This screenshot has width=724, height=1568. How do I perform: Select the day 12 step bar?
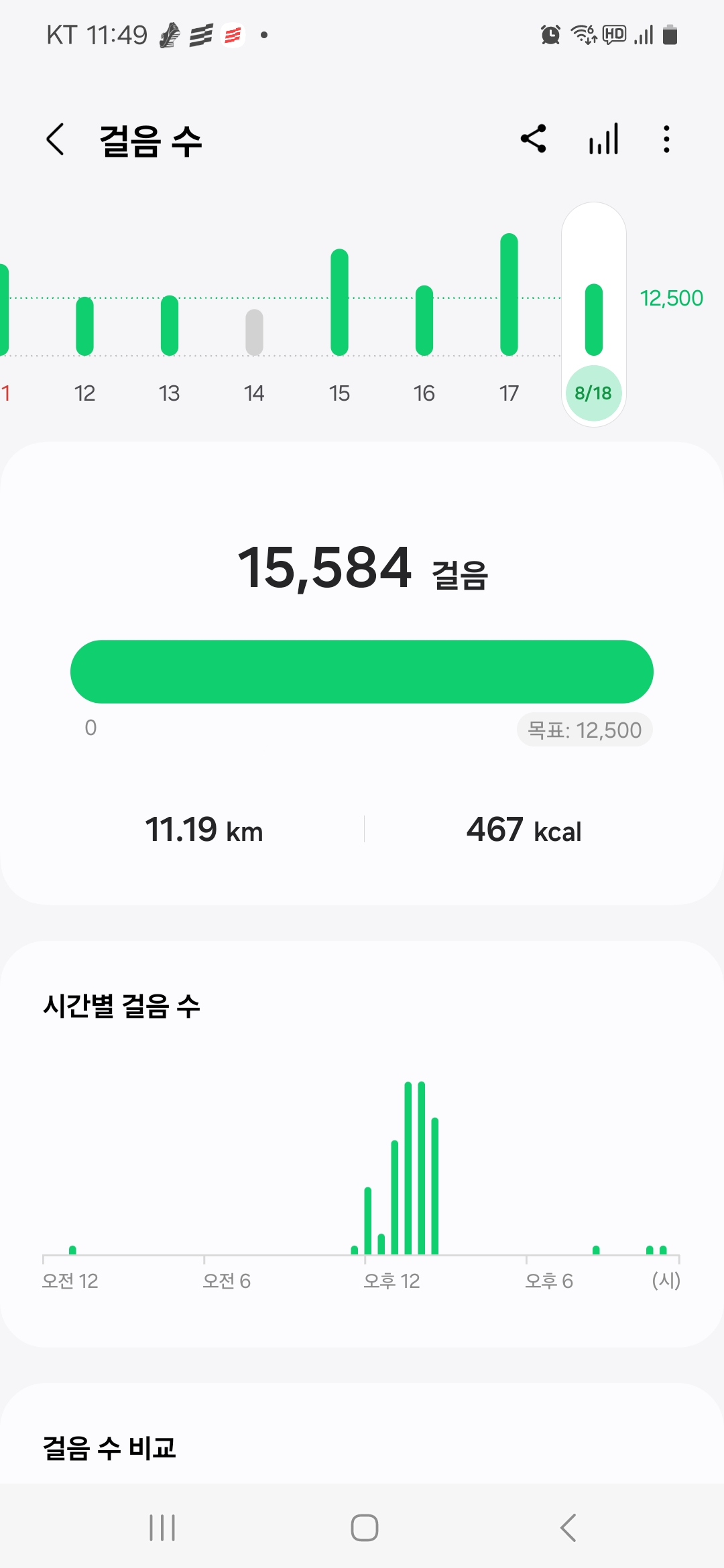[x=84, y=326]
